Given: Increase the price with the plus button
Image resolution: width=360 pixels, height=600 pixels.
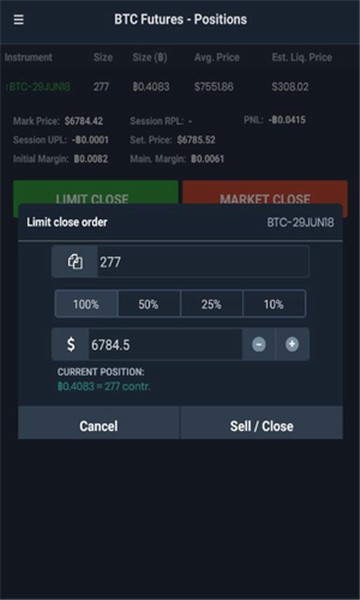Looking at the screenshot, I should coord(292,344).
